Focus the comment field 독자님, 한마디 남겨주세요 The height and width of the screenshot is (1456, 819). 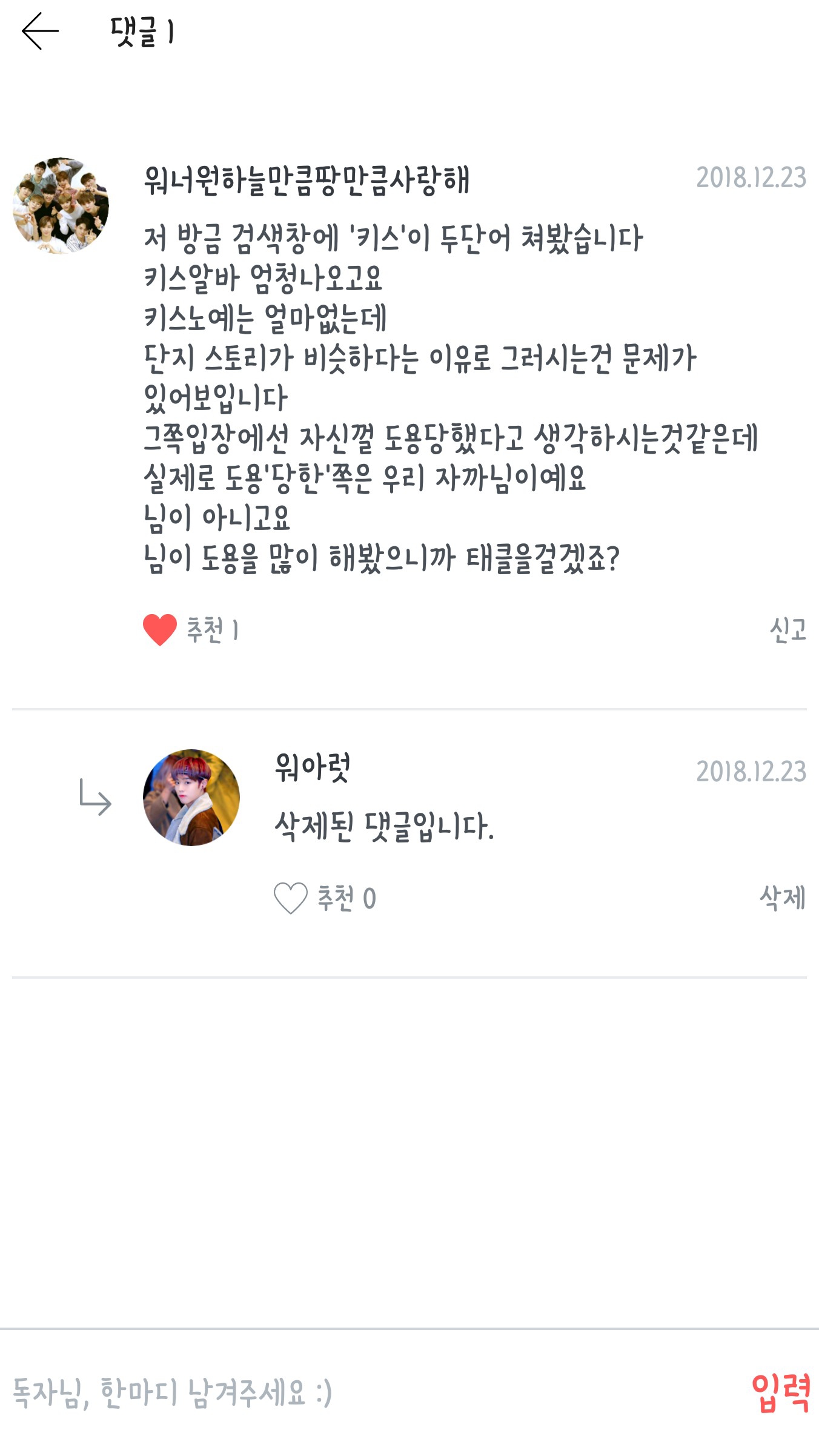point(363,1392)
